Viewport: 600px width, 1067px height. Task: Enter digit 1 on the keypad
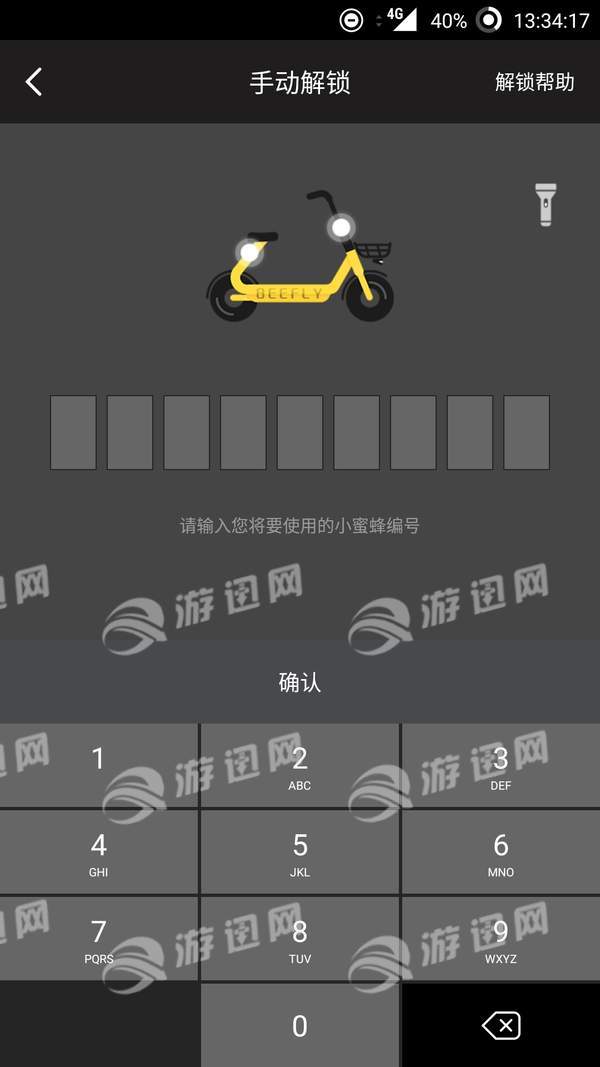pos(98,765)
